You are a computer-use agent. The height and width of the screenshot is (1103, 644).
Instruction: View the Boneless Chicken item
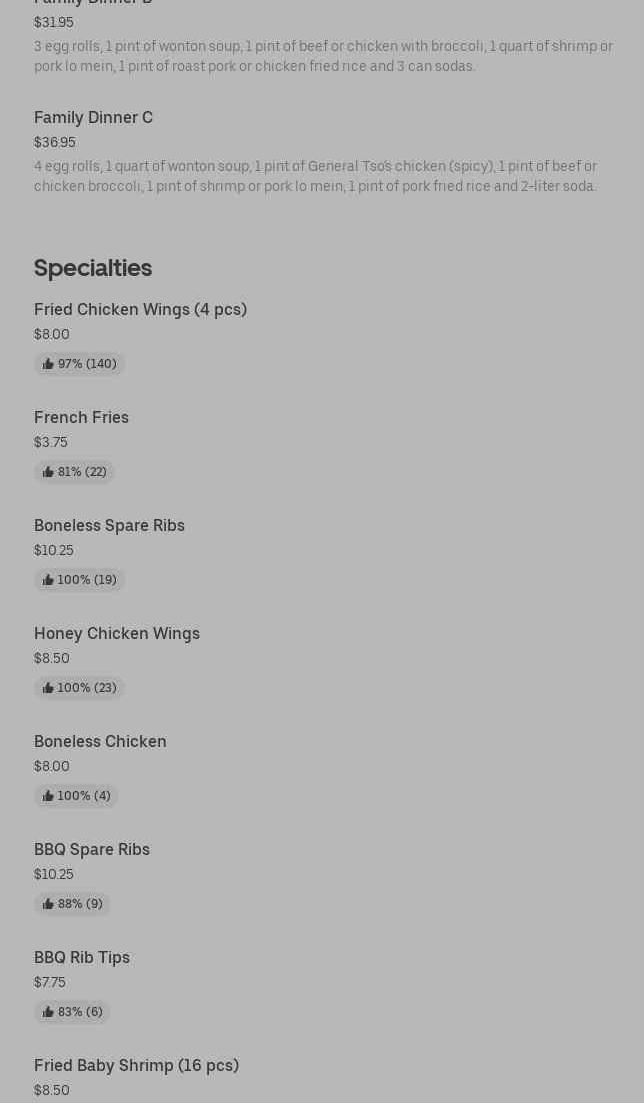click(x=100, y=741)
